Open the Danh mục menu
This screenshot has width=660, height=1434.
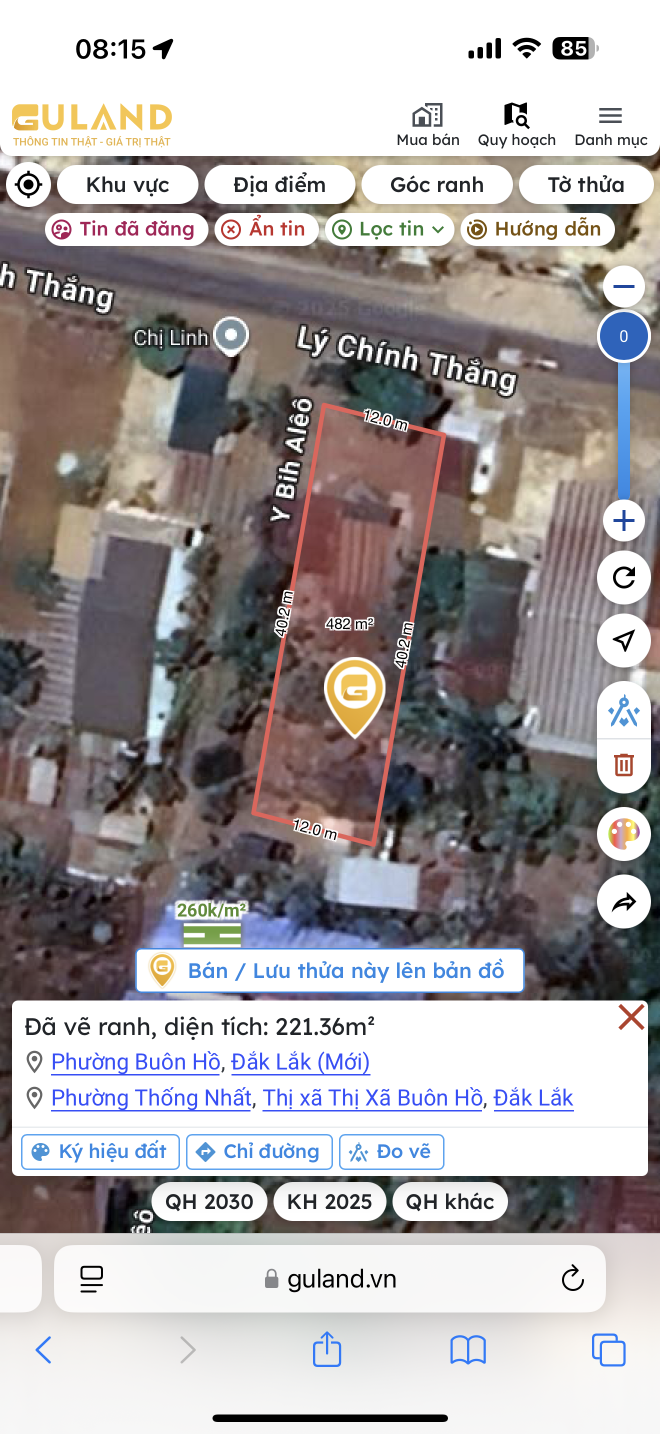tap(610, 126)
